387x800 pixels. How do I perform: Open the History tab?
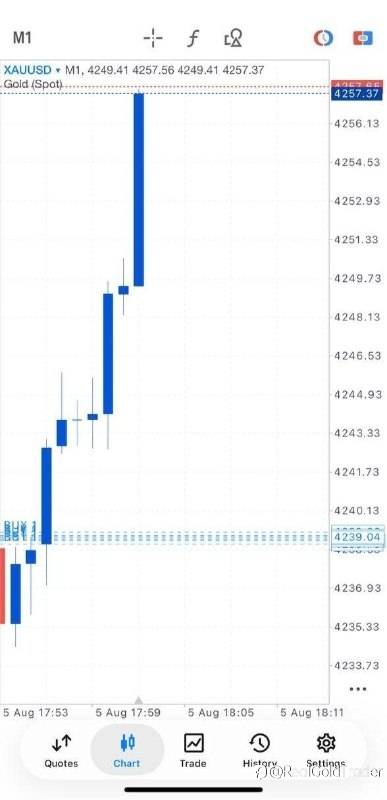[260, 751]
